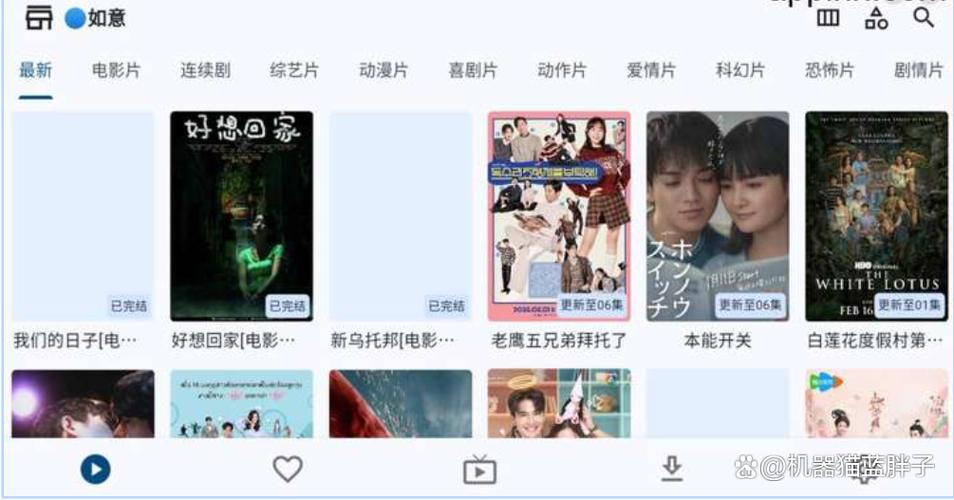The image size is (954, 500).
Task: Go to the 动漫片 tab
Action: pos(383,71)
